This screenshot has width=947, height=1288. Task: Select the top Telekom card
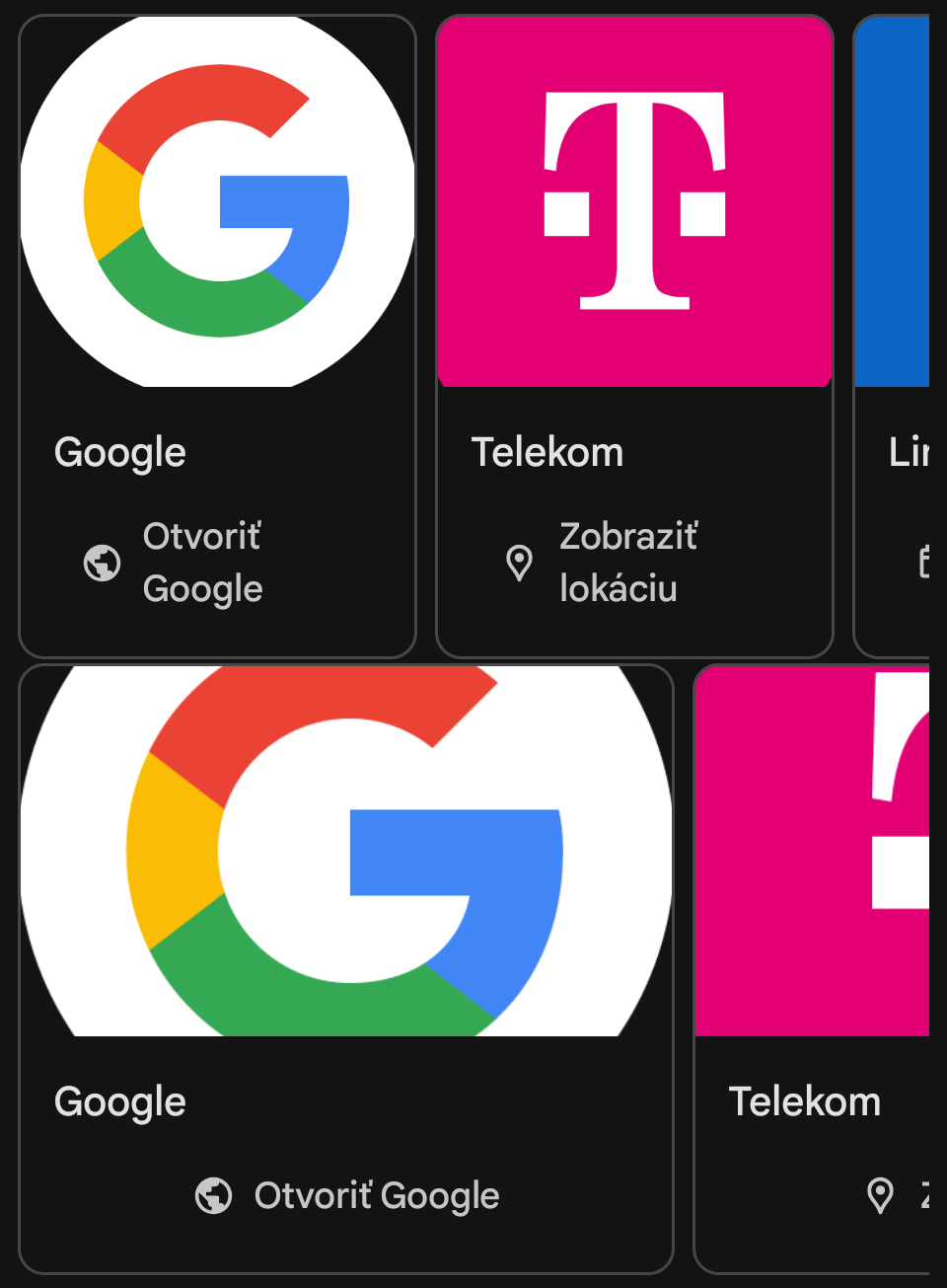tap(634, 331)
